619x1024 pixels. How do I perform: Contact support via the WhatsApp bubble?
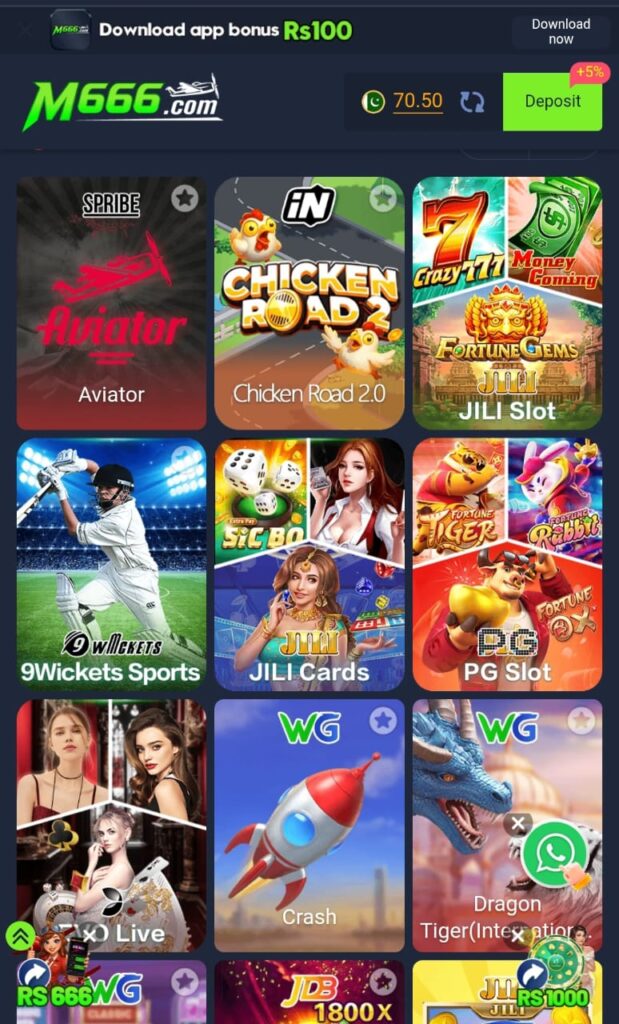tap(555, 854)
